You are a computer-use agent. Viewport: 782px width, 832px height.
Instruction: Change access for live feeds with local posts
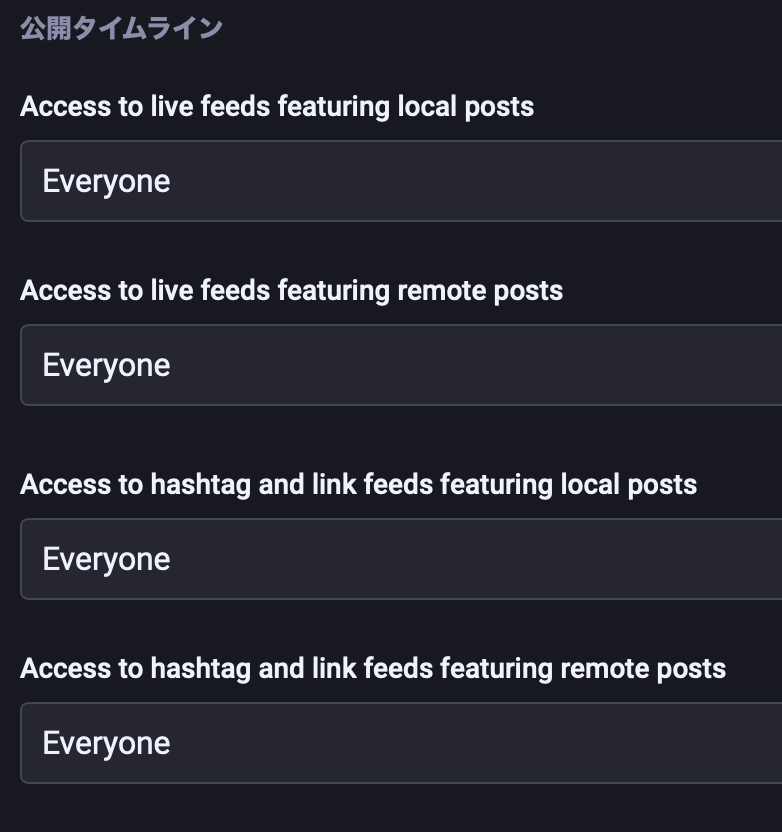click(x=390, y=181)
